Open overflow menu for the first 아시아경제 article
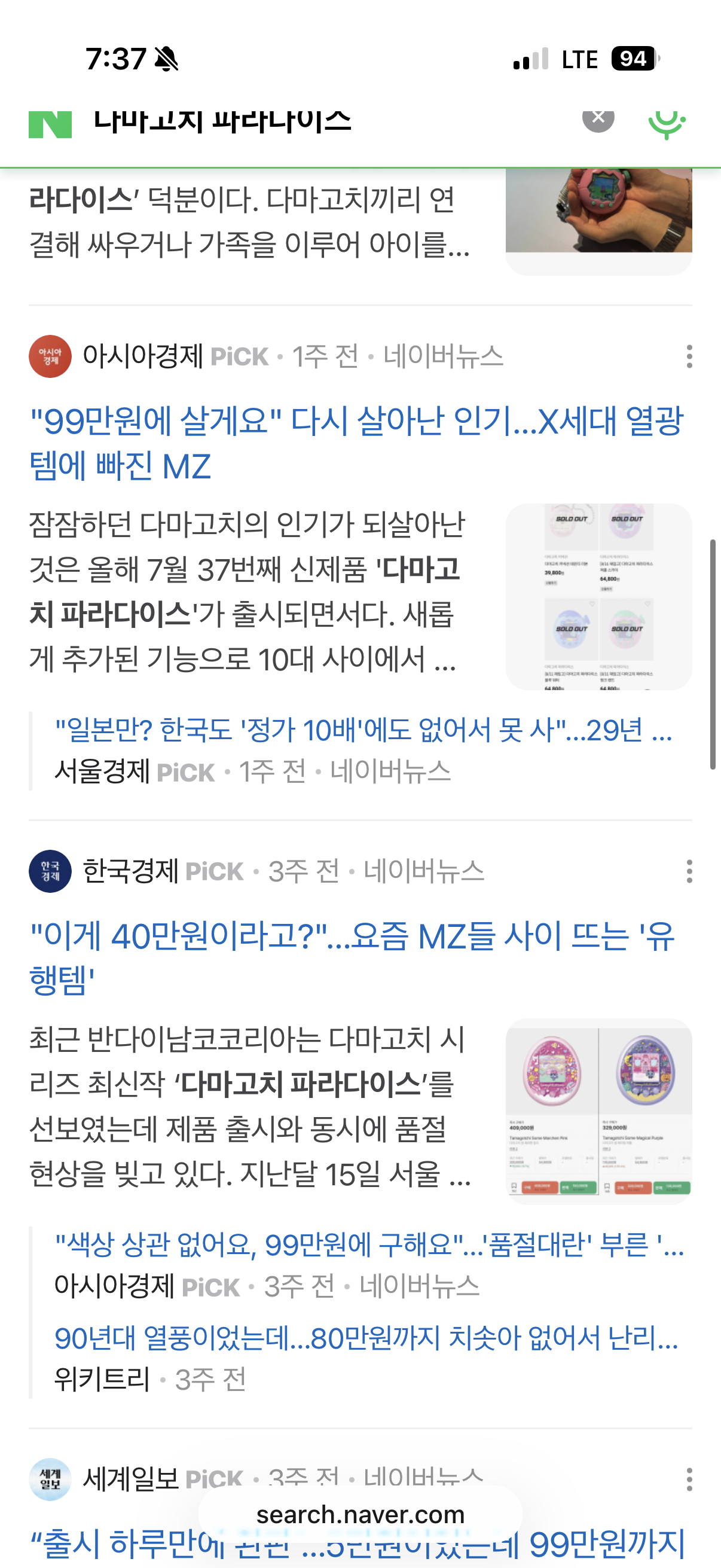Screen dimensions: 721x1568 (x=689, y=356)
